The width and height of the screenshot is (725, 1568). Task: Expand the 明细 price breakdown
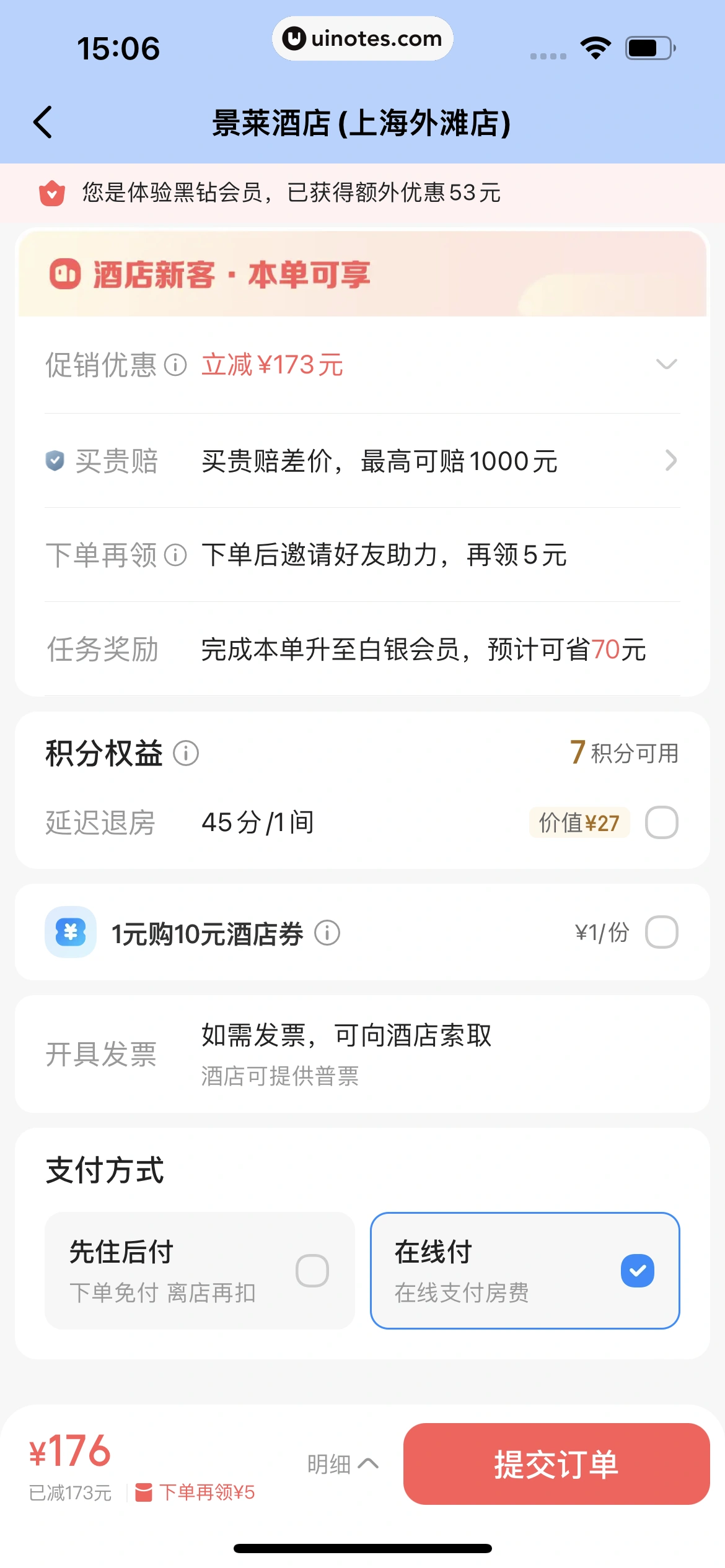pyautogui.click(x=343, y=1464)
